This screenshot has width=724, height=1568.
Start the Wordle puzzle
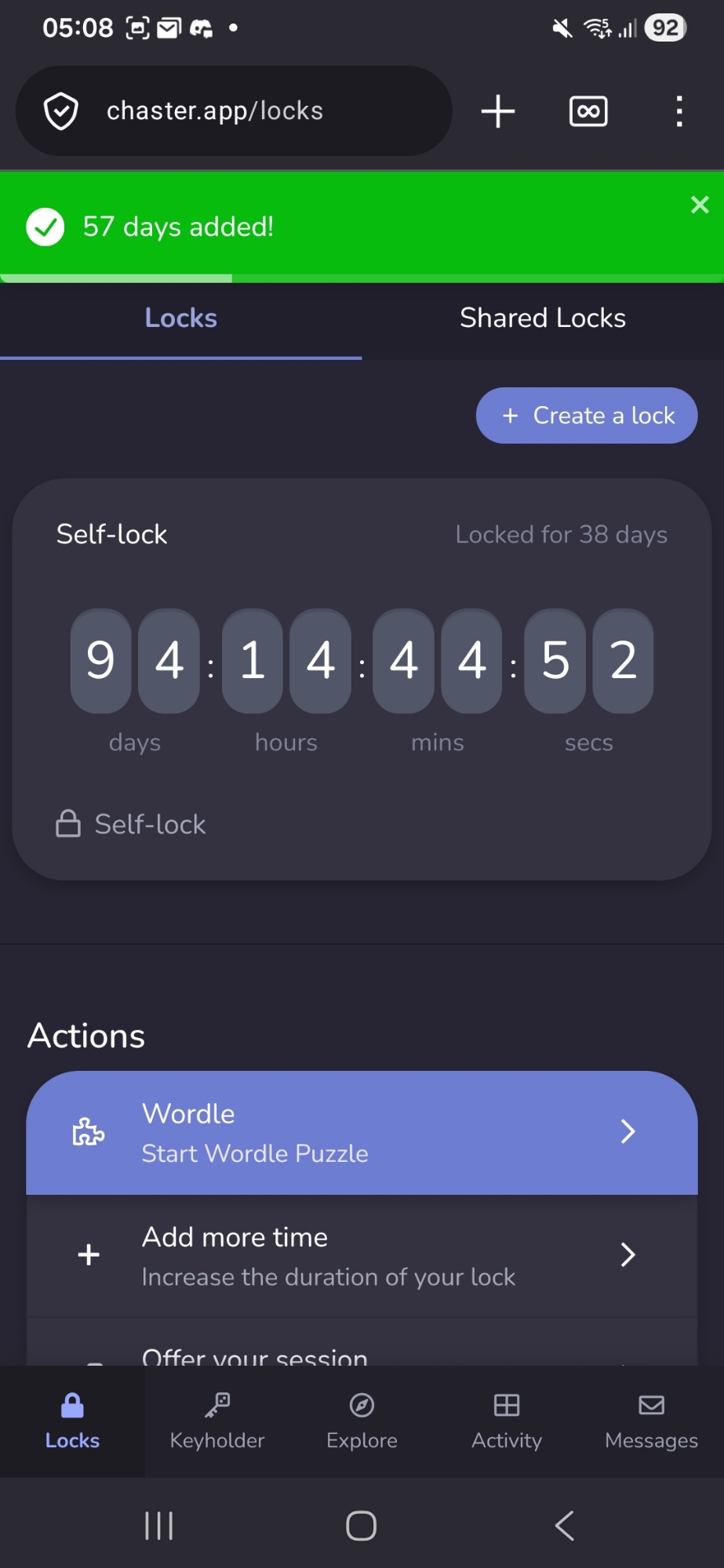pos(362,1133)
